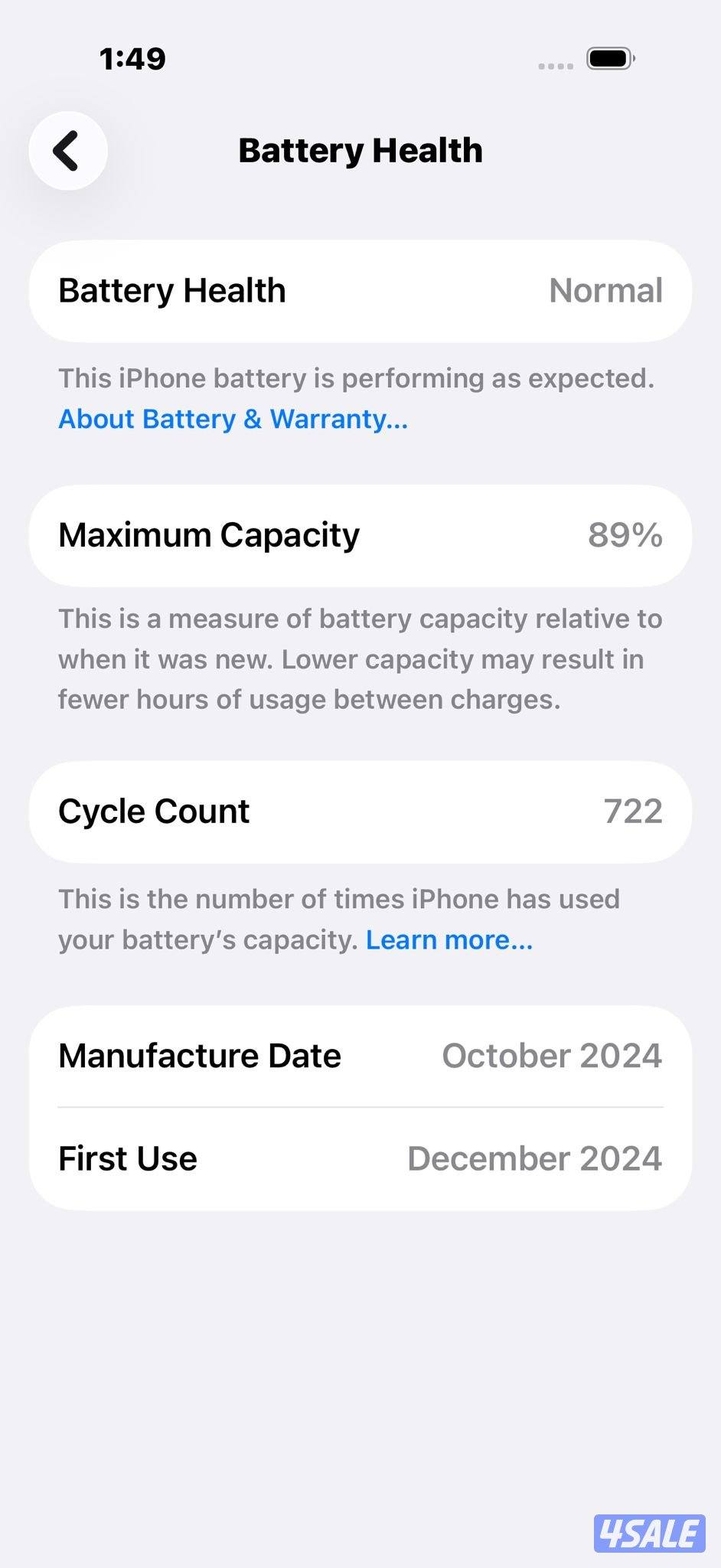The height and width of the screenshot is (1568, 721).
Task: Open the Learn more link
Action: 449,939
